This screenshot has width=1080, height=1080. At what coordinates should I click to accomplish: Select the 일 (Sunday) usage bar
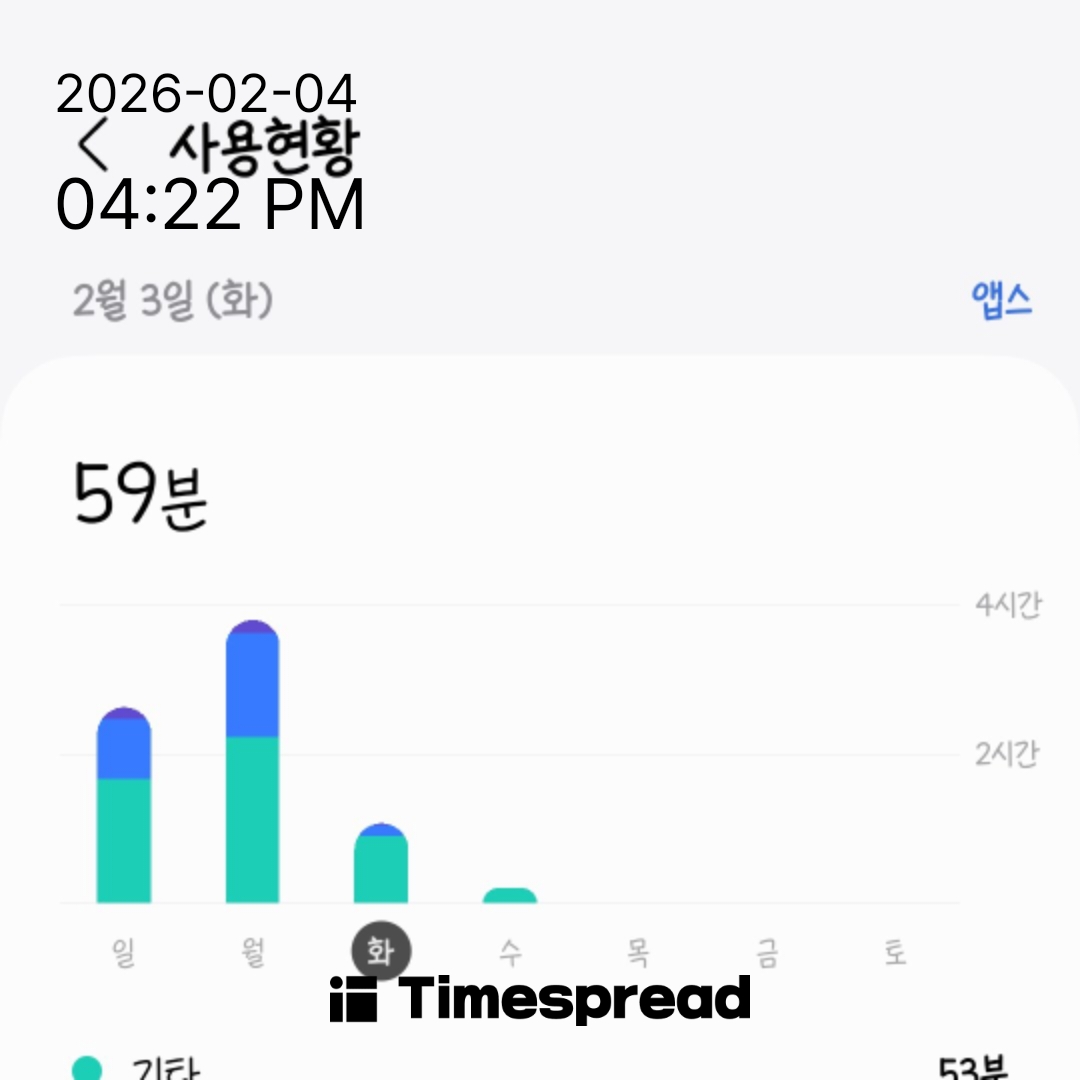[x=124, y=806]
